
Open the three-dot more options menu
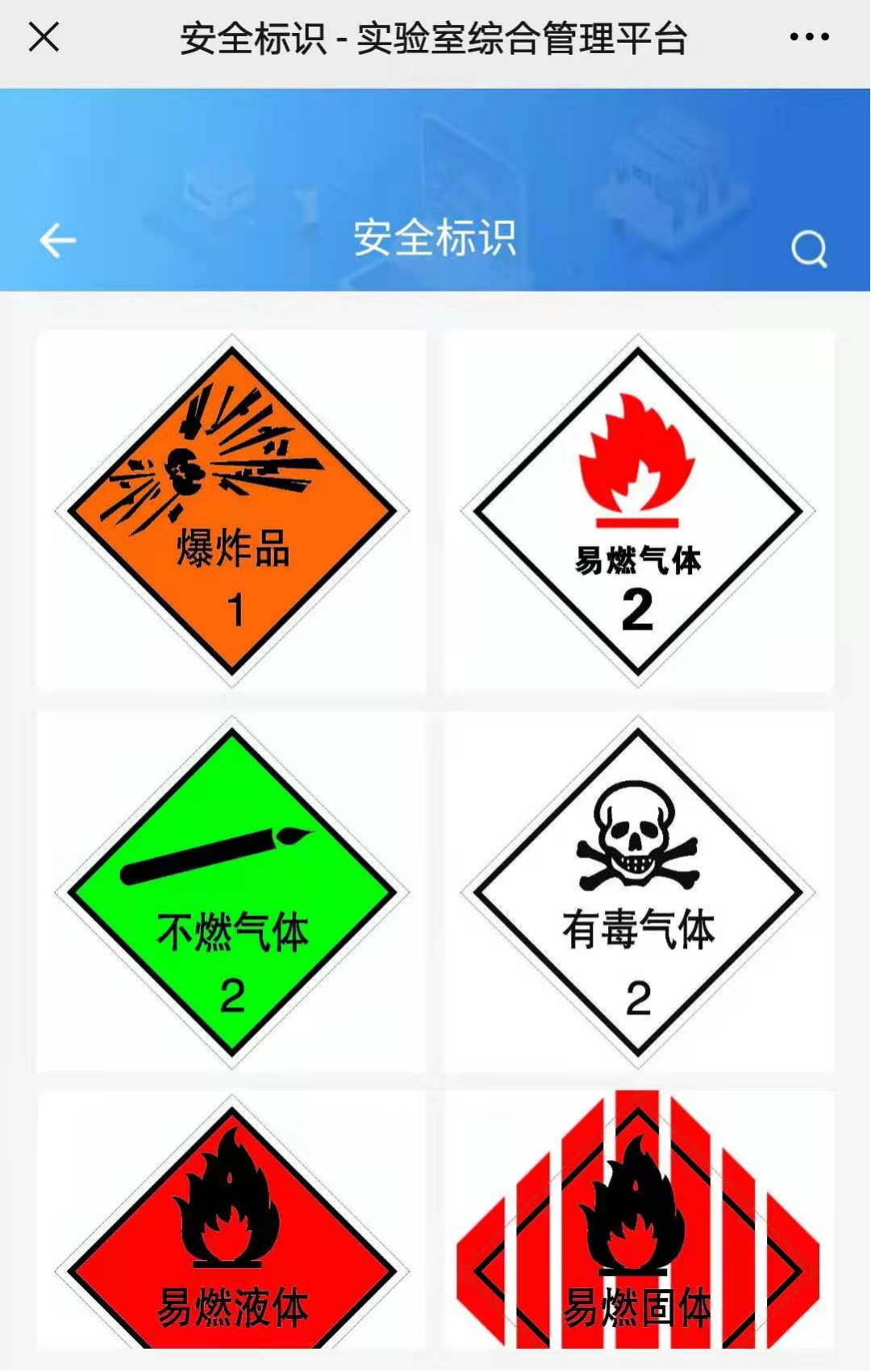pos(809,37)
